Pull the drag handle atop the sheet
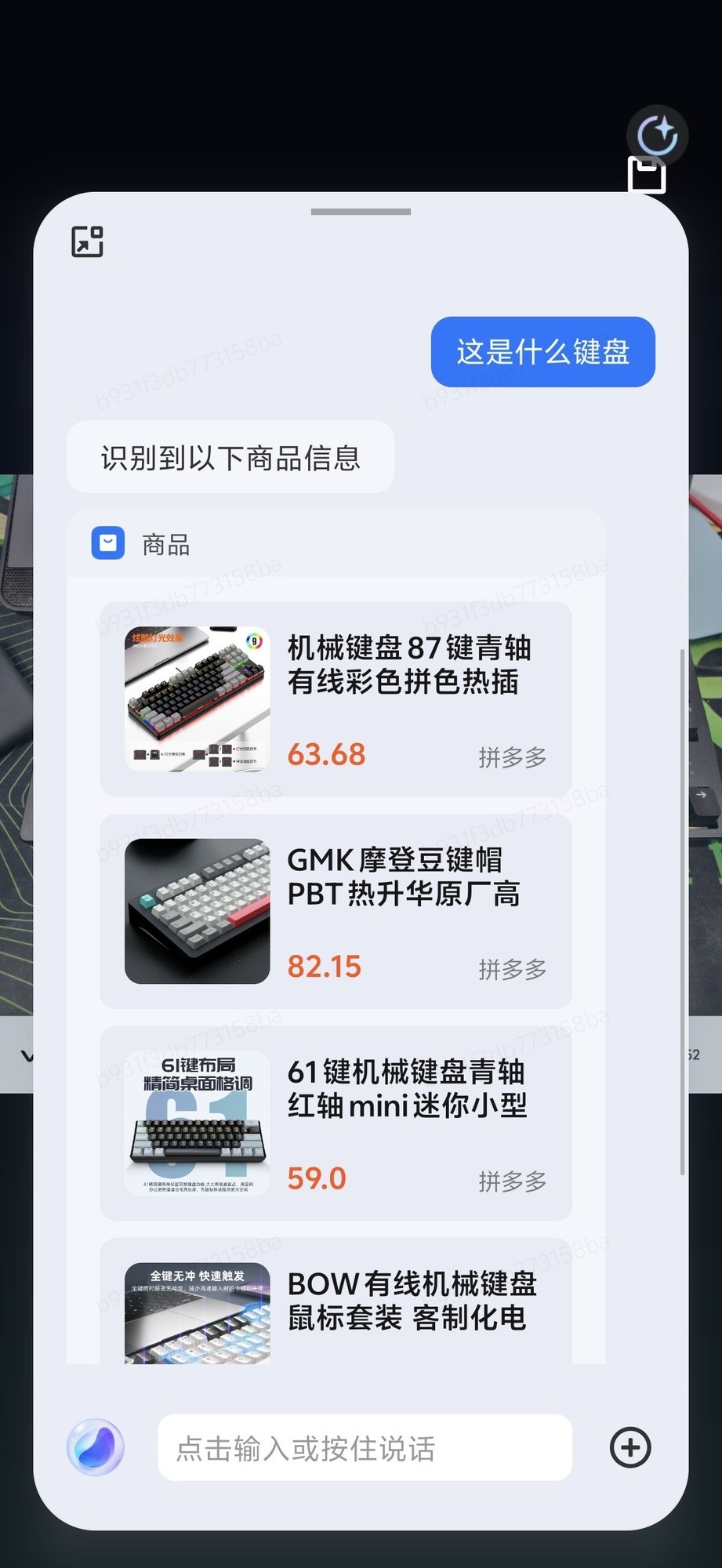The height and width of the screenshot is (1568, 722). (x=361, y=211)
